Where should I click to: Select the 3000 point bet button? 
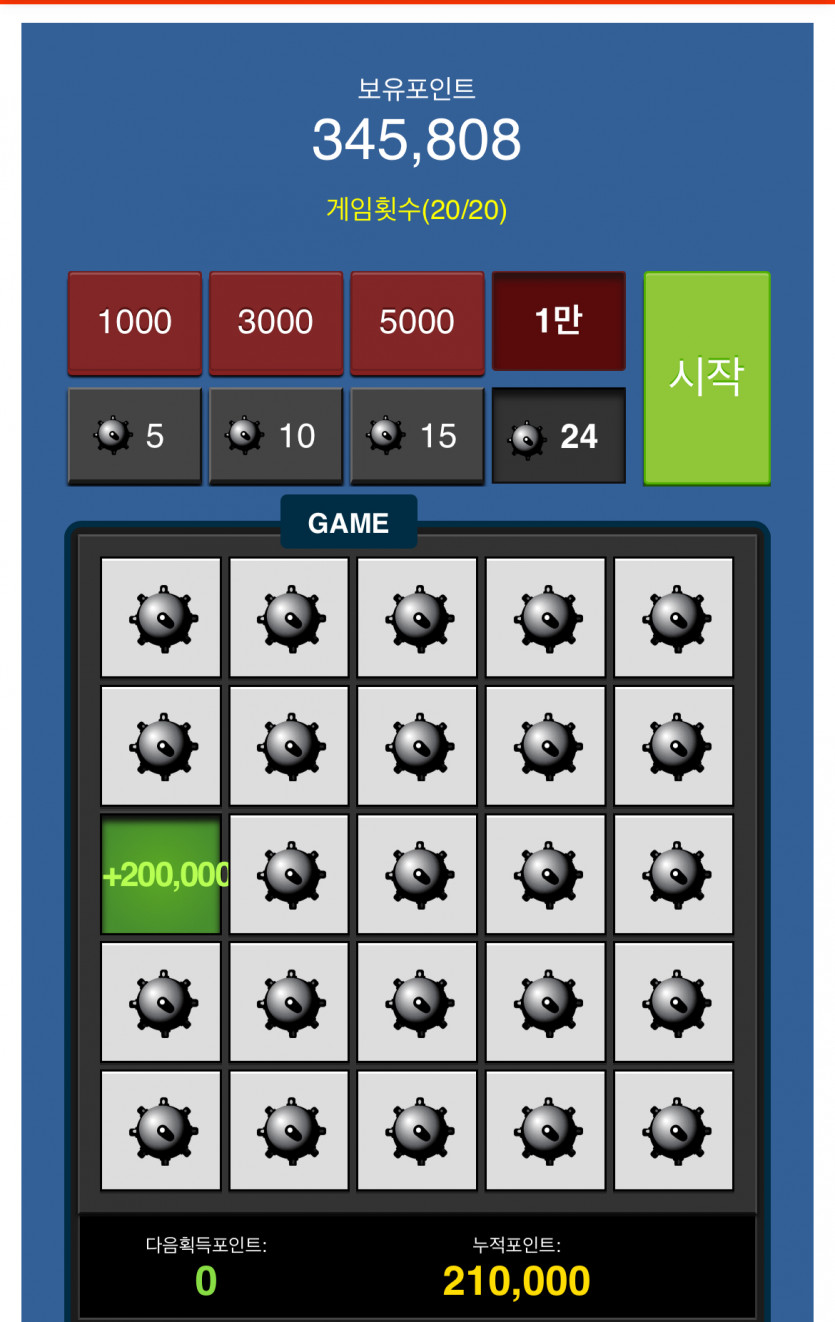pyautogui.click(x=276, y=322)
